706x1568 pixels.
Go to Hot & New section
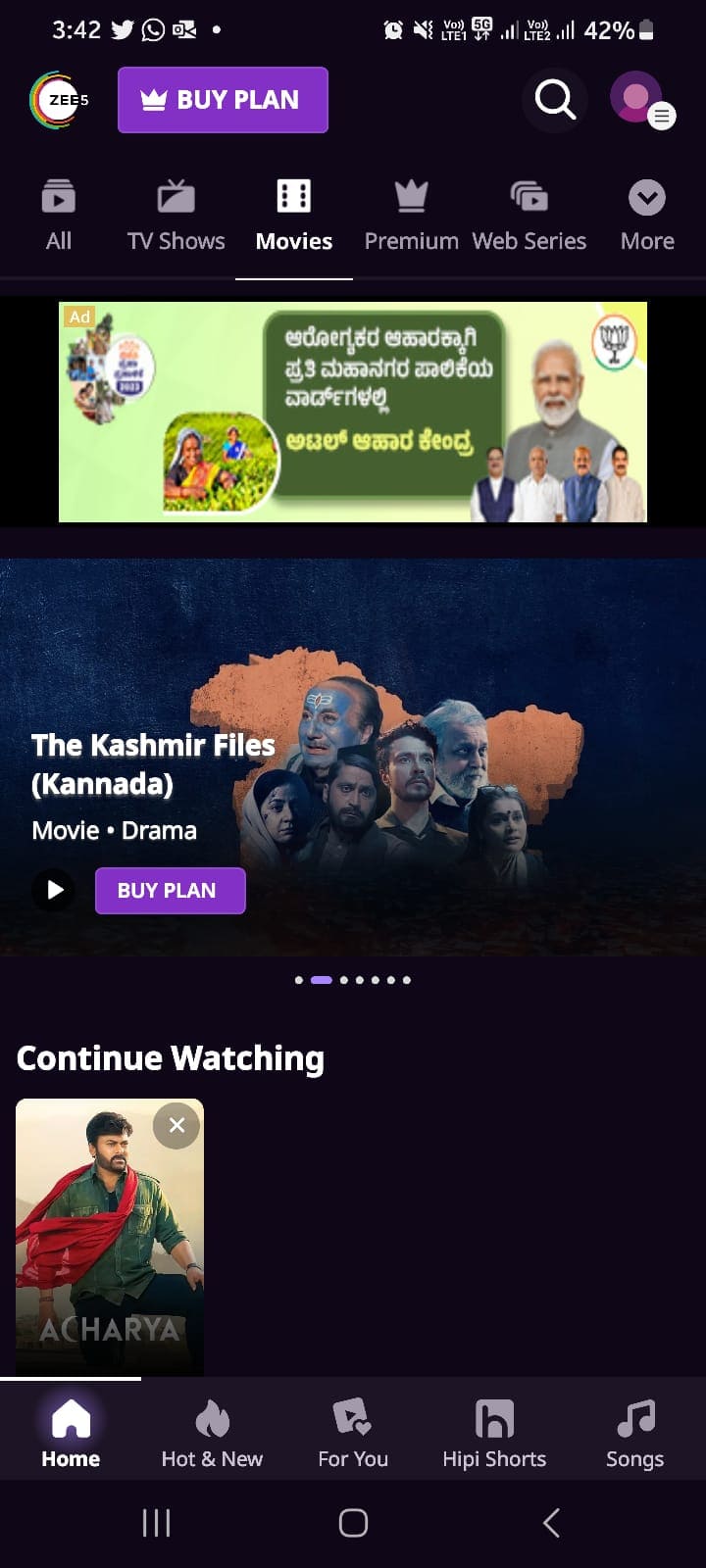[x=212, y=1433]
